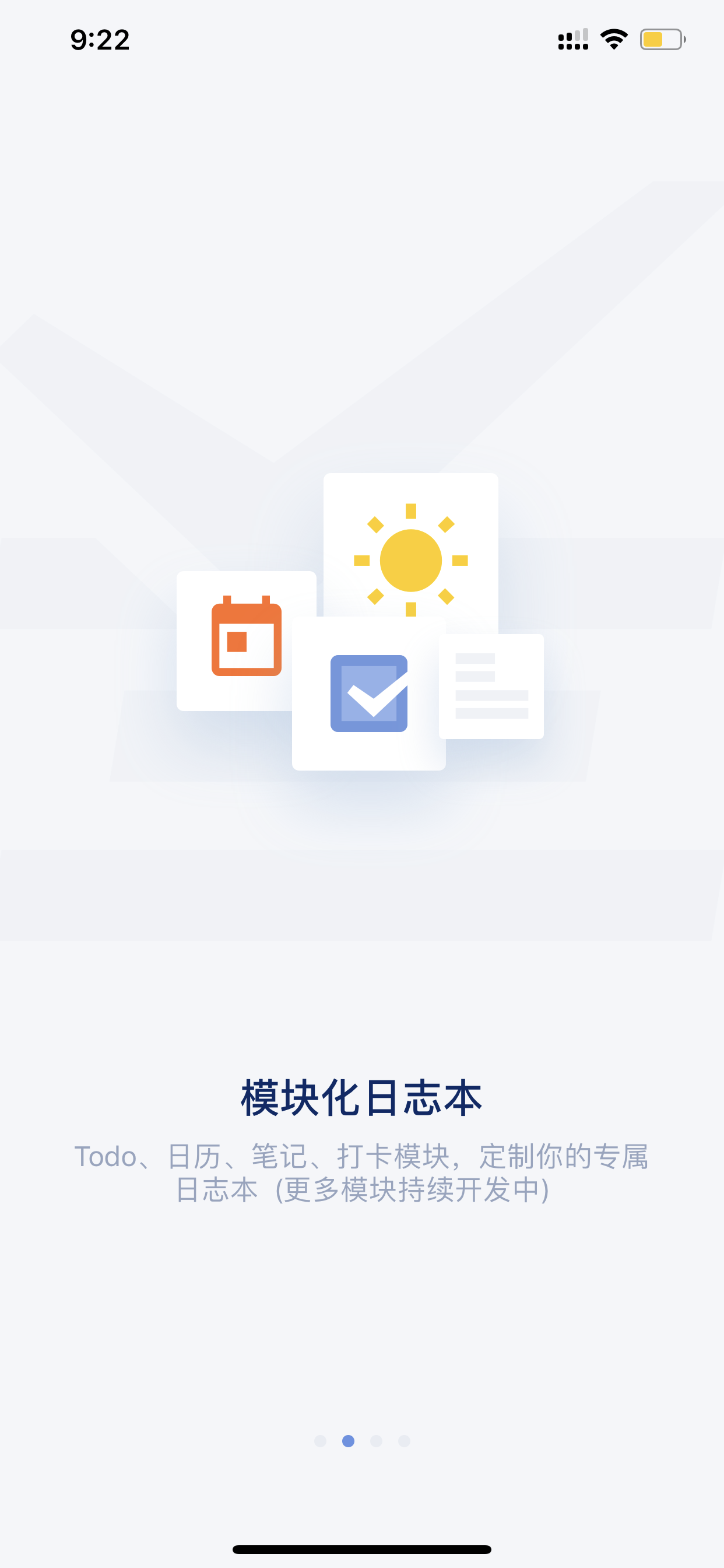Go to the fourth page indicator dot
This screenshot has height=1568, width=724.
(404, 1441)
